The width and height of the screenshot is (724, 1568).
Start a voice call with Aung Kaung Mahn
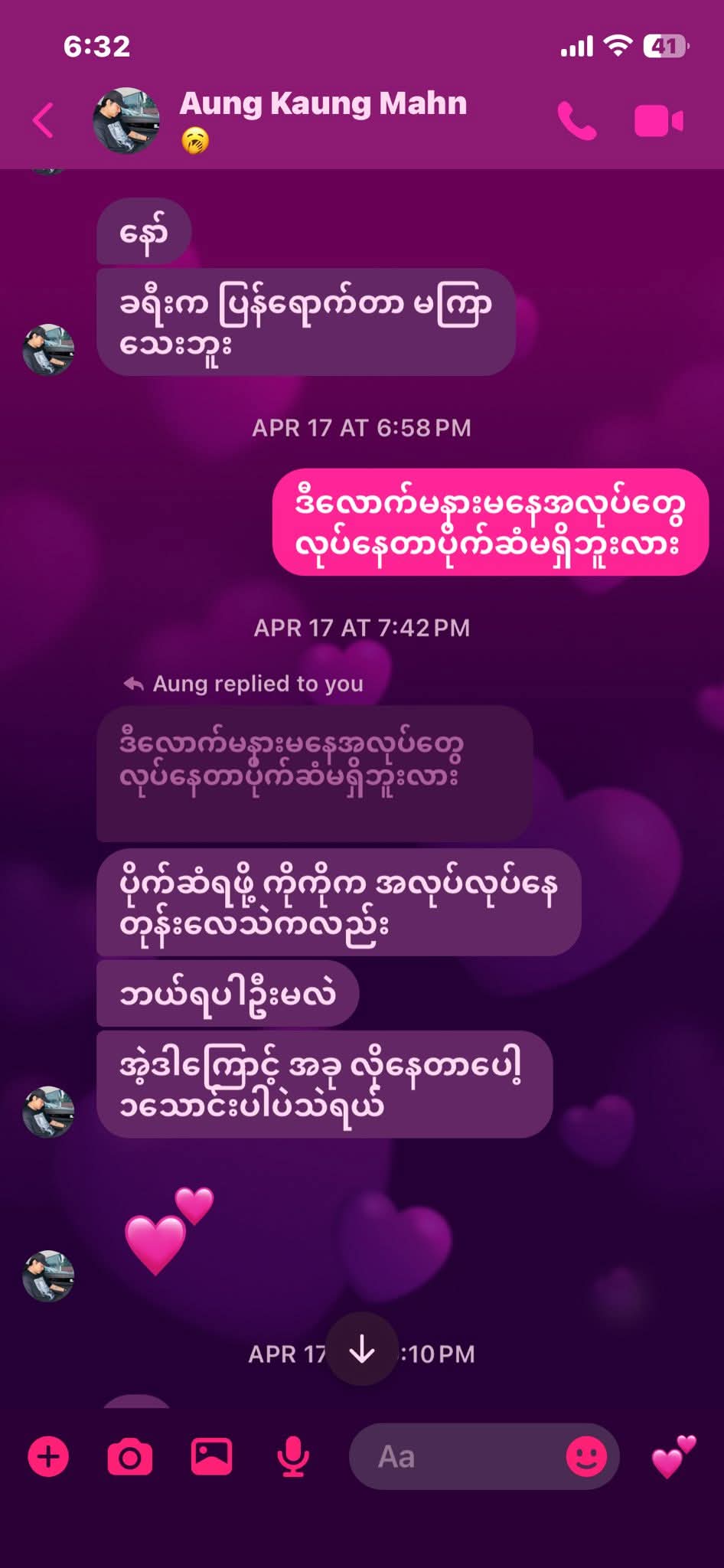pos(576,121)
